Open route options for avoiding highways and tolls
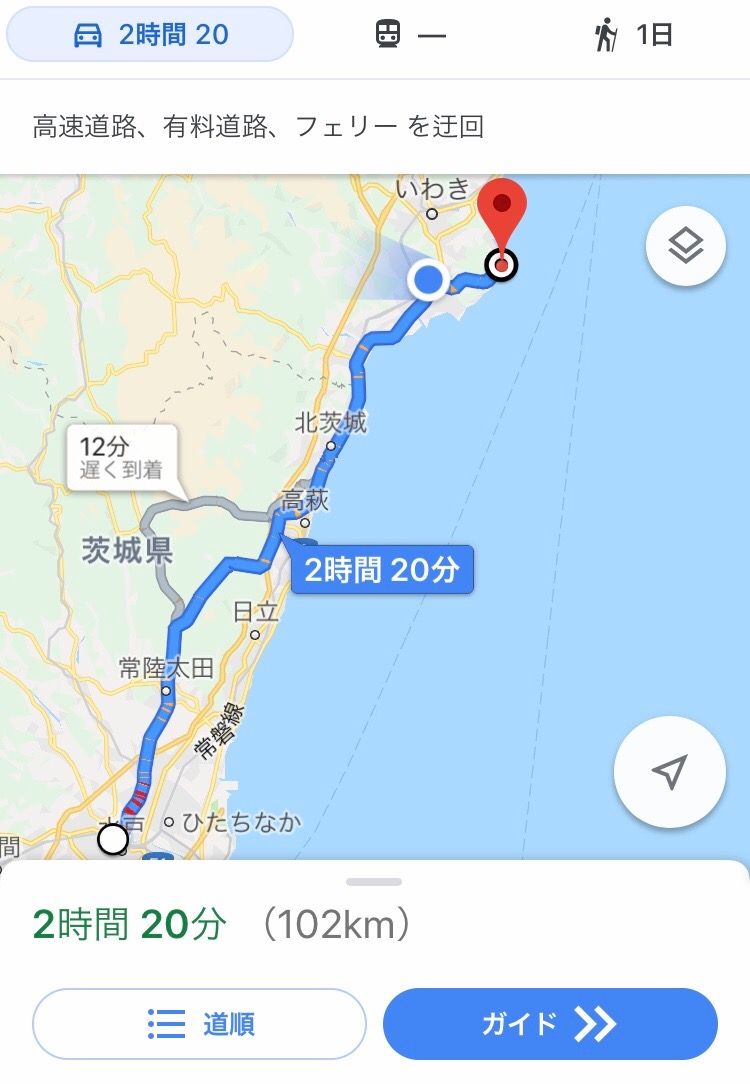750x1084 pixels. coord(258,127)
